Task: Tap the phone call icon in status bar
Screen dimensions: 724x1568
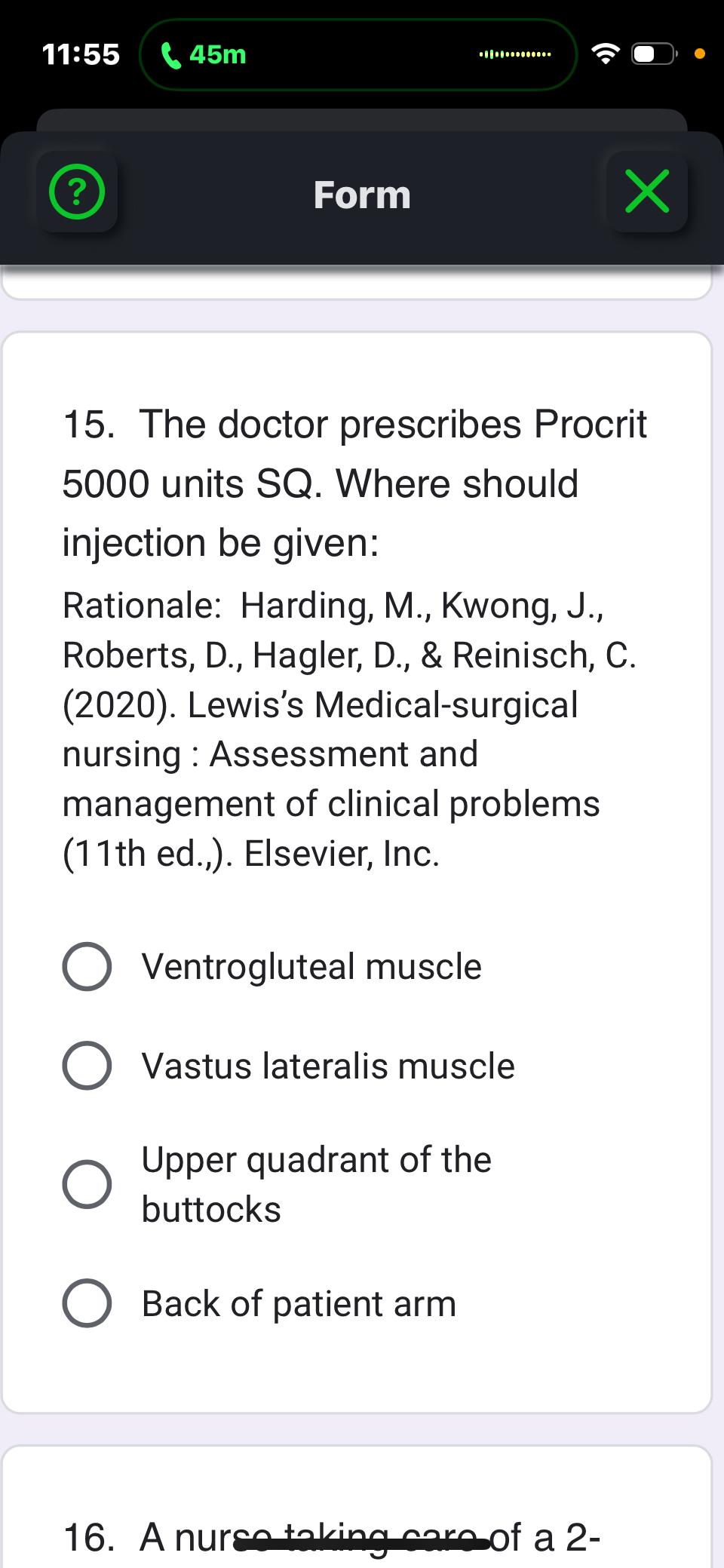Action: tap(172, 54)
